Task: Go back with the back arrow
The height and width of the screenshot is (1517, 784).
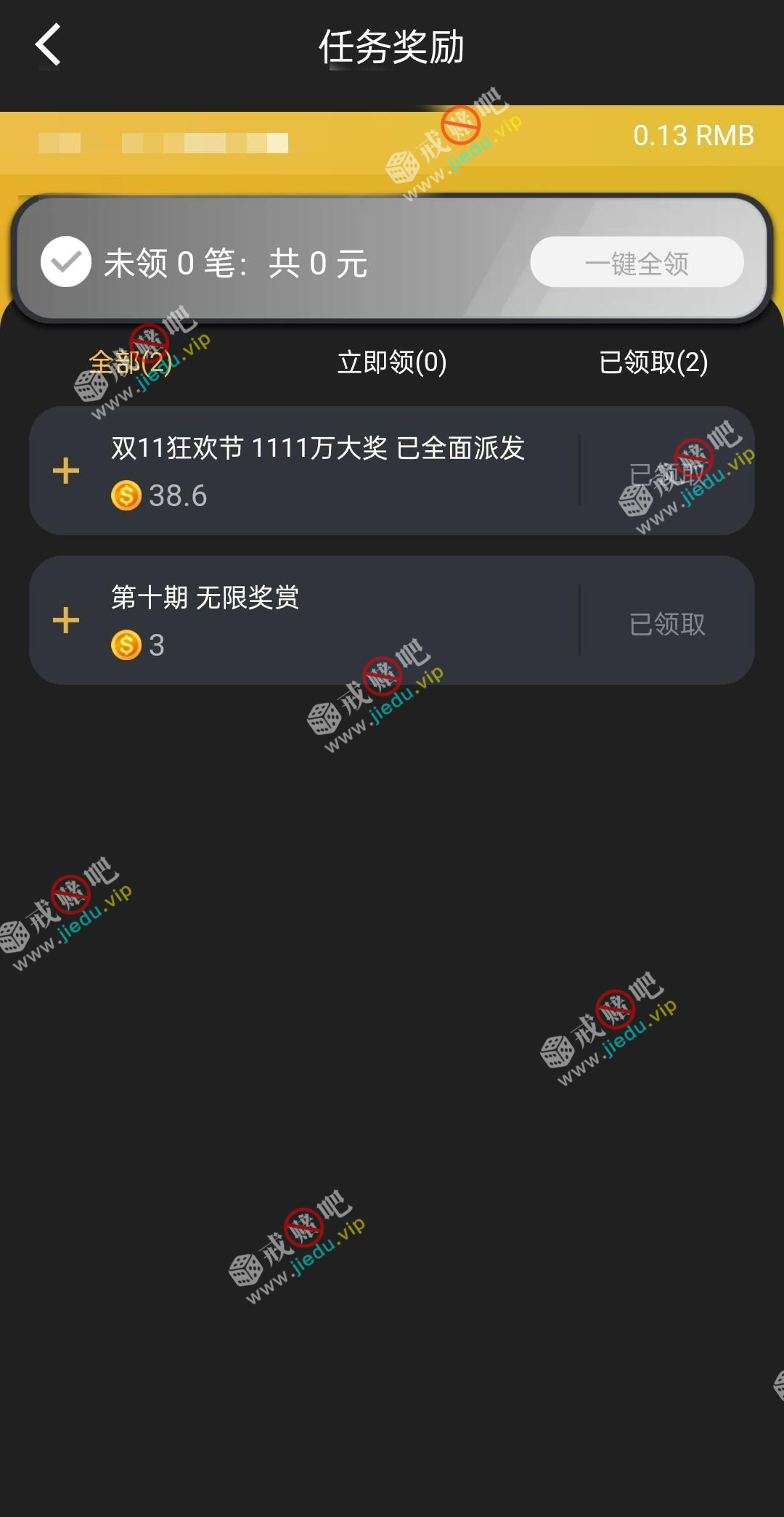Action: click(48, 45)
